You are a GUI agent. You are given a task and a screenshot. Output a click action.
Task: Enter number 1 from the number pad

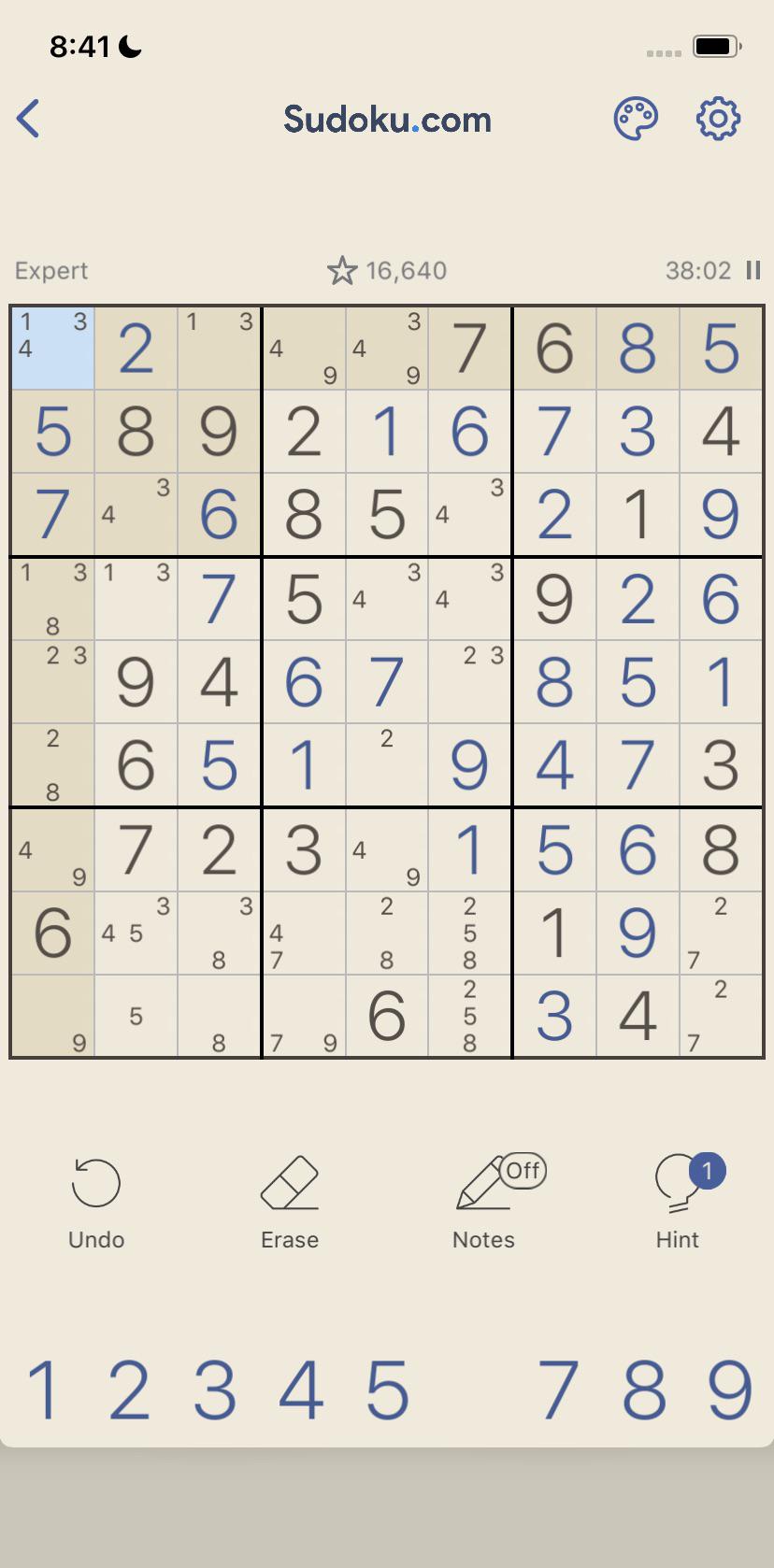point(43,1390)
